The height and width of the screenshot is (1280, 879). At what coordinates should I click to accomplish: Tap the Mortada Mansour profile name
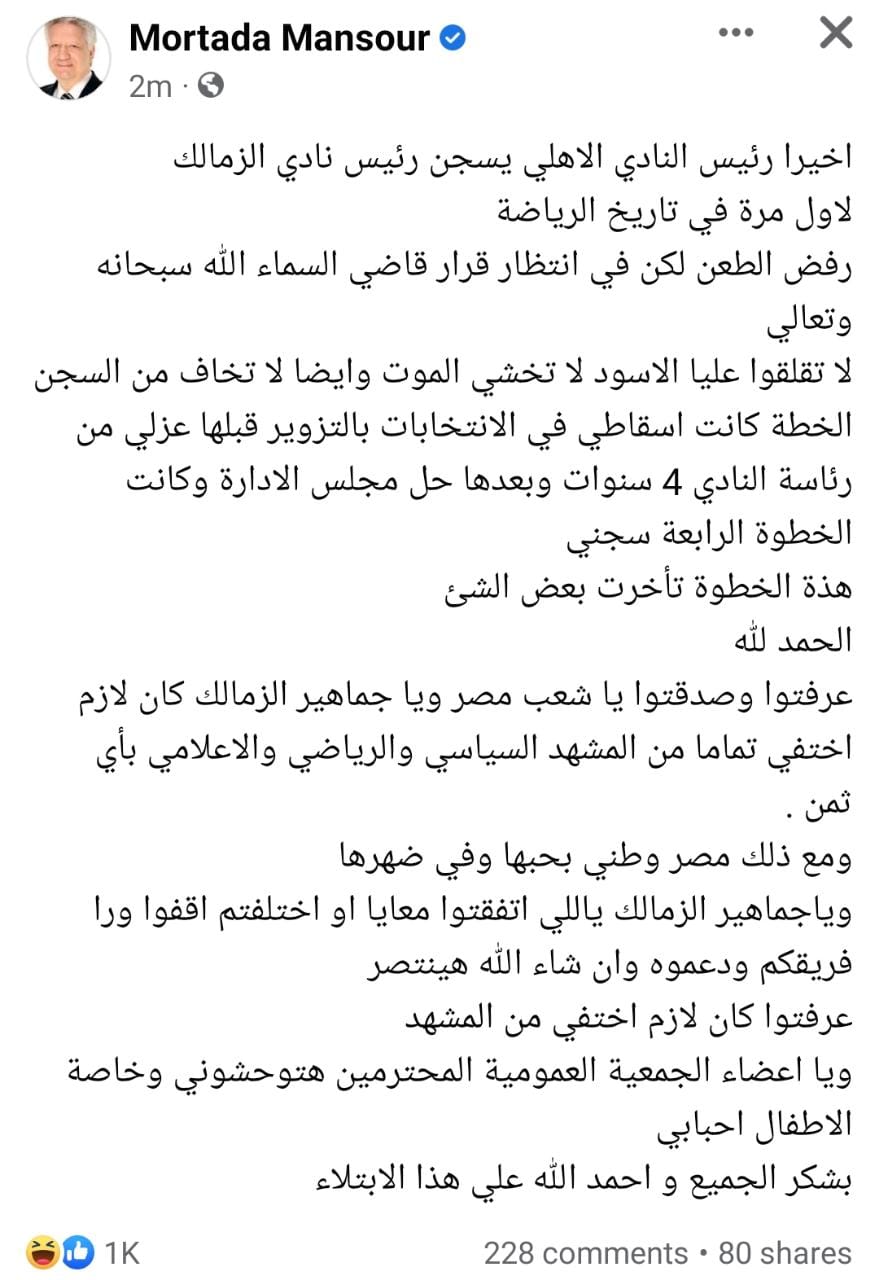279,38
